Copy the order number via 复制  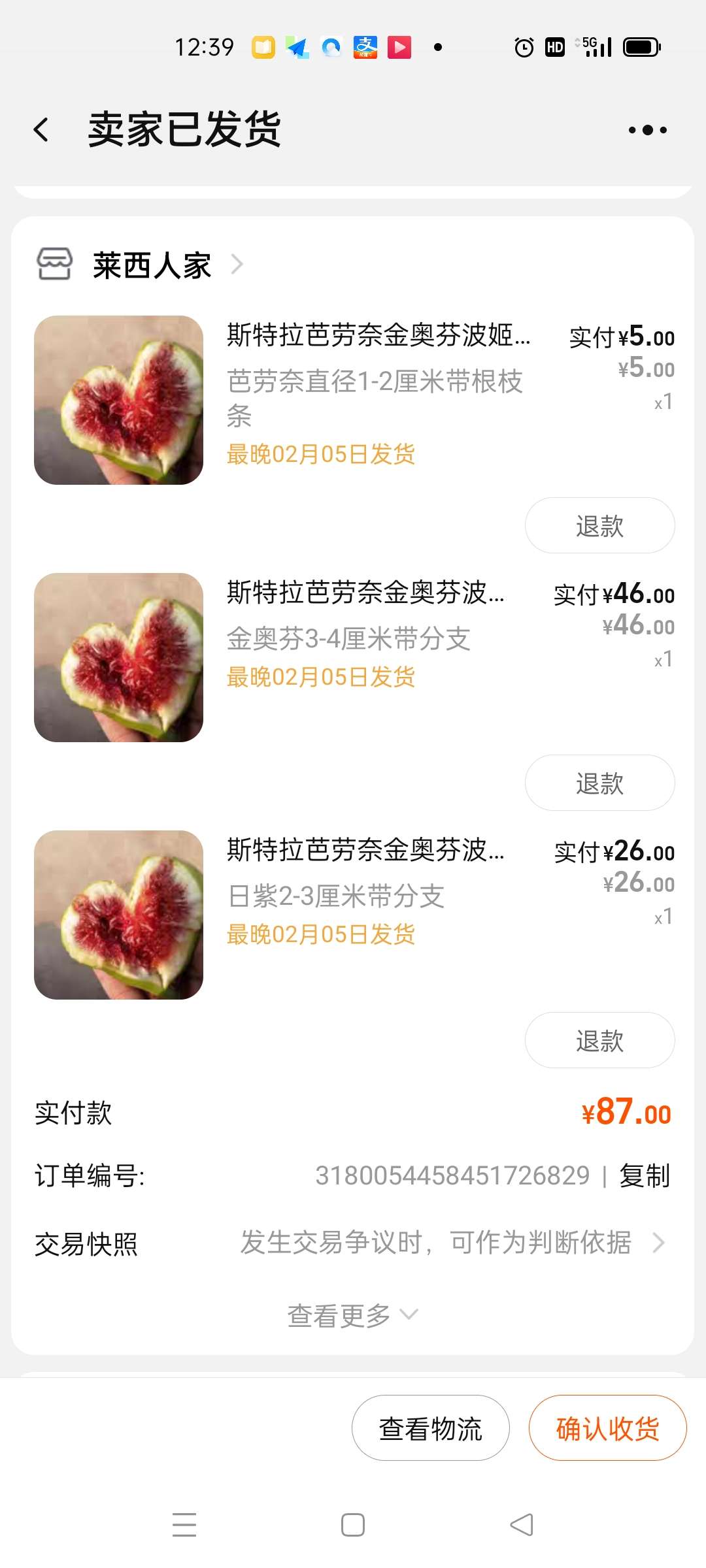click(645, 1175)
